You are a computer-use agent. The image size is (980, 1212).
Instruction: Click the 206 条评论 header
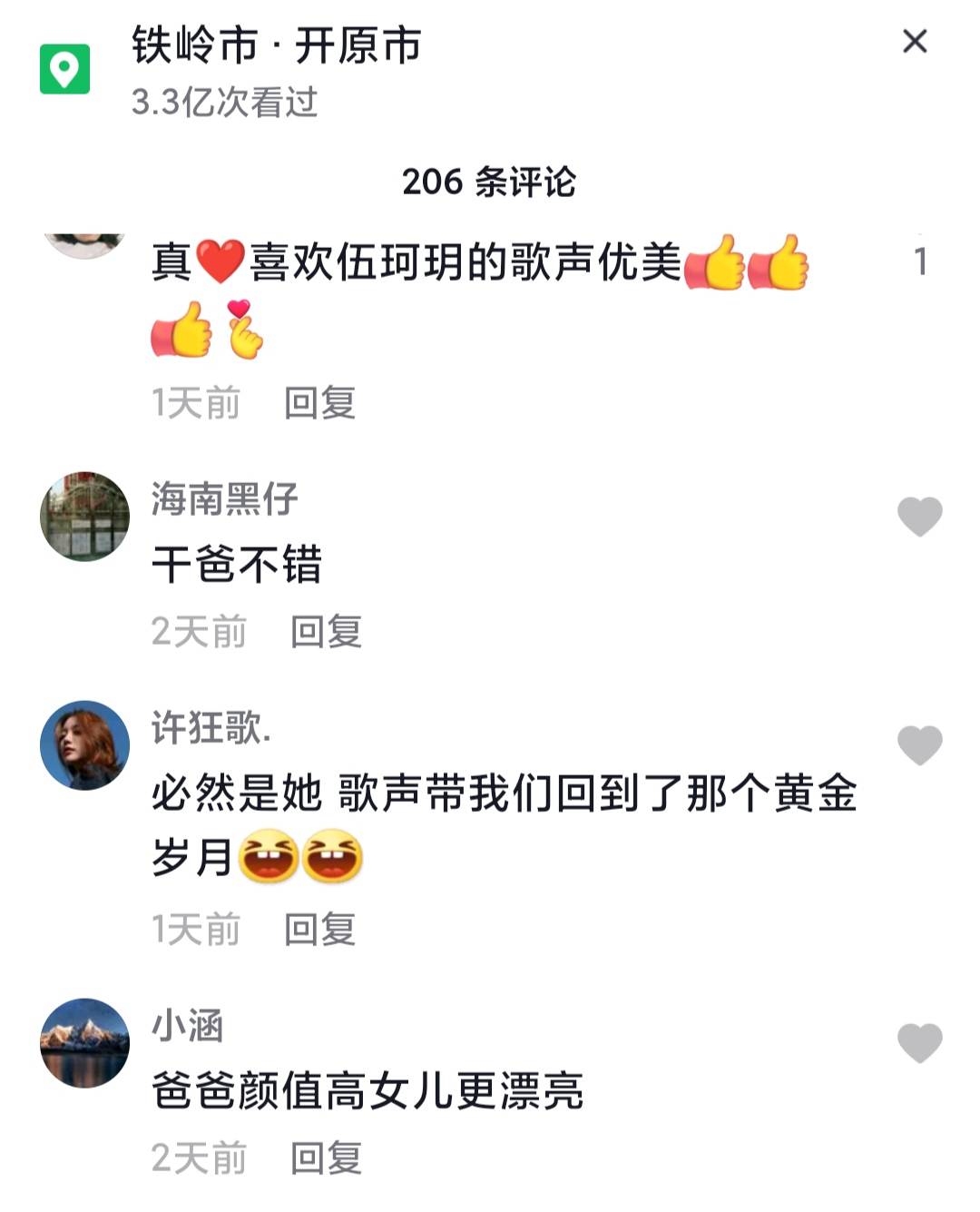490,182
